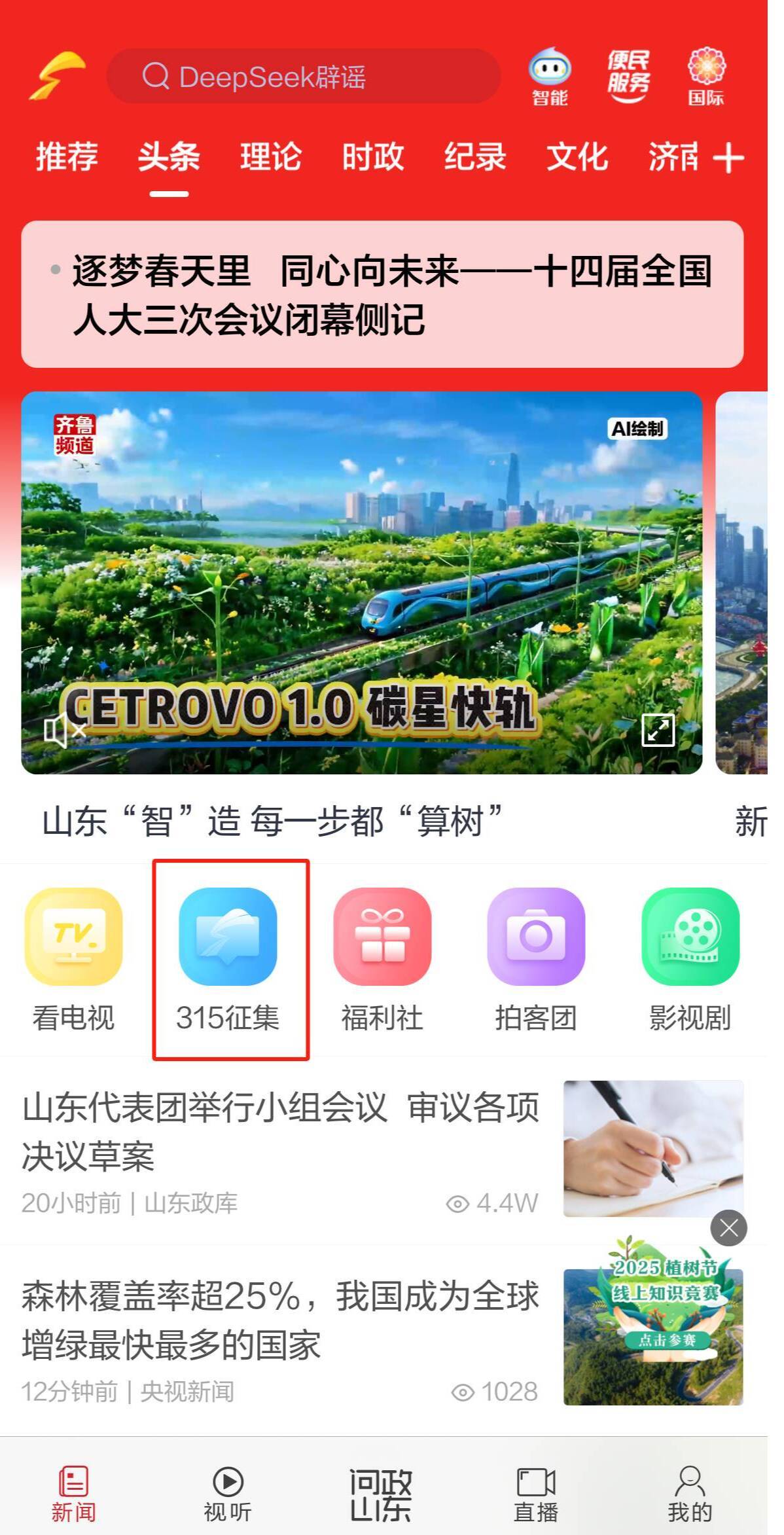
Task: Open the 问政山东 bottom section
Action: point(380,1492)
